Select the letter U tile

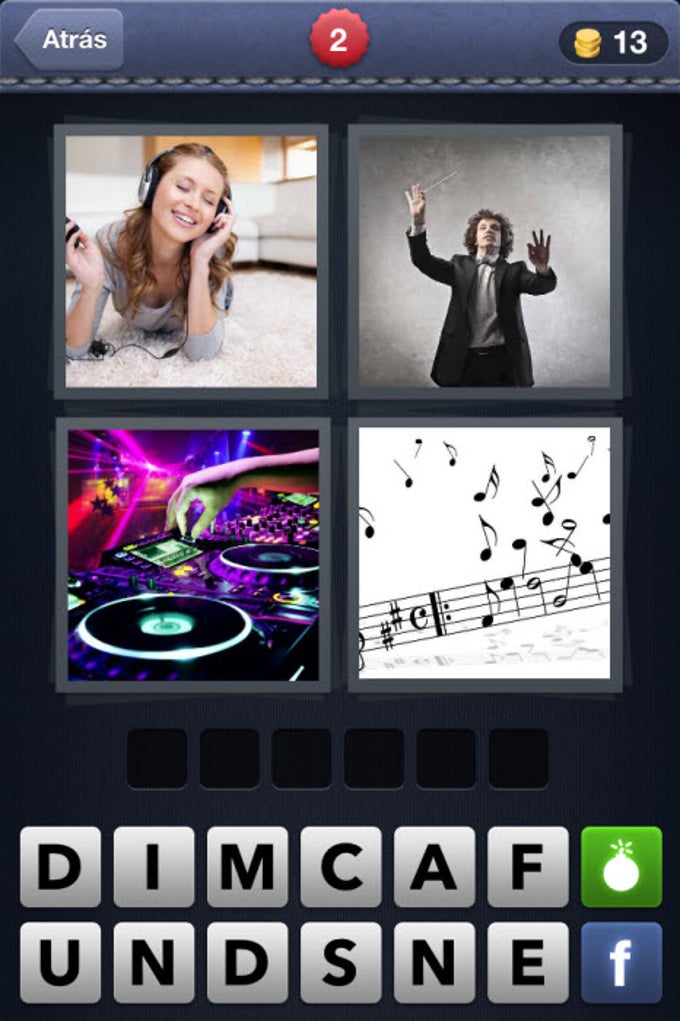[x=60, y=962]
